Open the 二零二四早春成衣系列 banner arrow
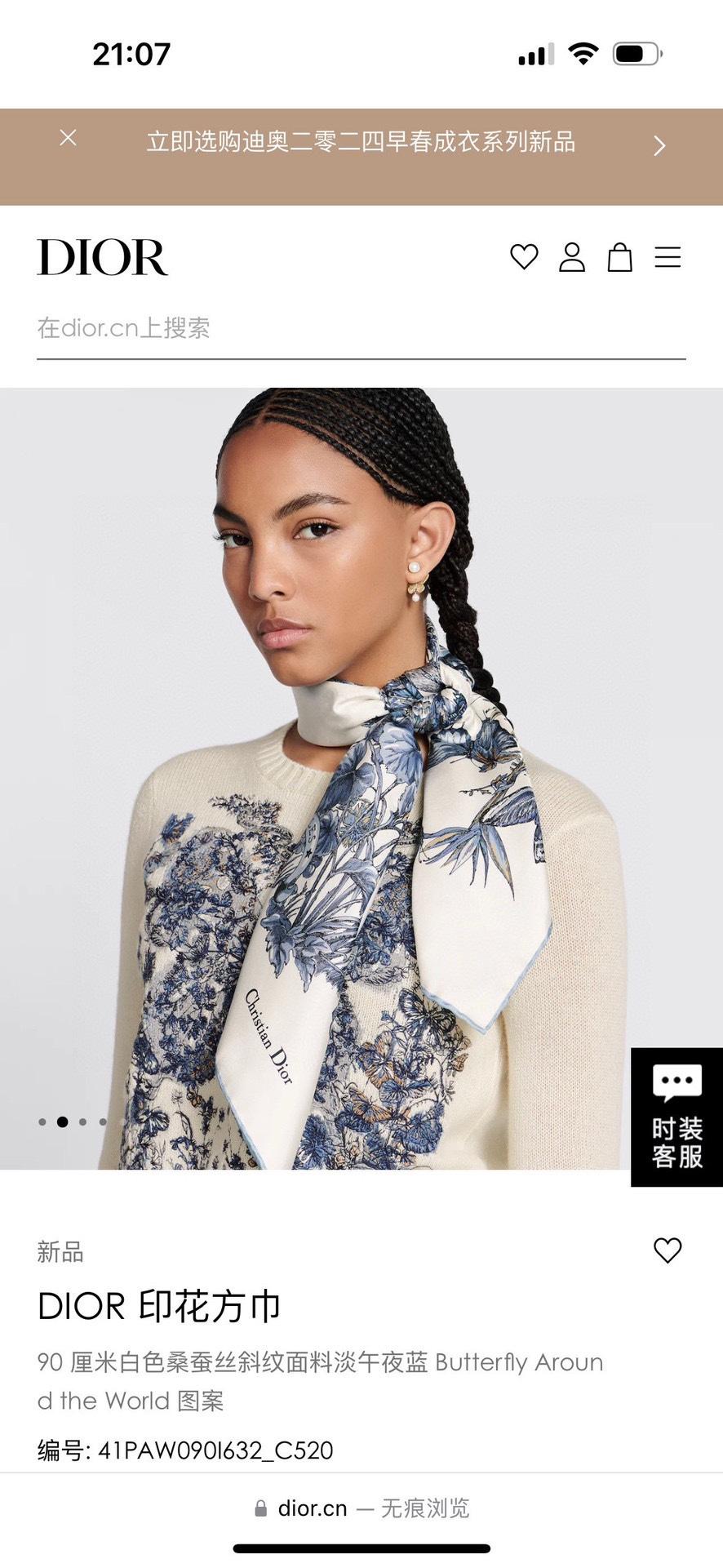The image size is (723, 1568). pos(659,145)
